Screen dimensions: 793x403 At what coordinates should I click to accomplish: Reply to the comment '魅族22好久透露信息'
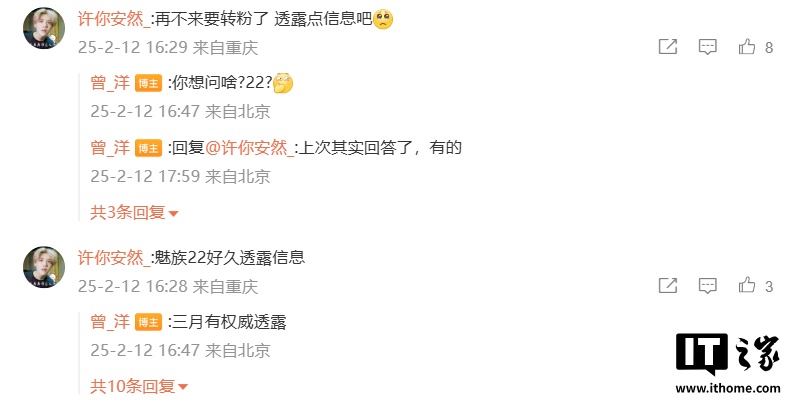pos(707,287)
